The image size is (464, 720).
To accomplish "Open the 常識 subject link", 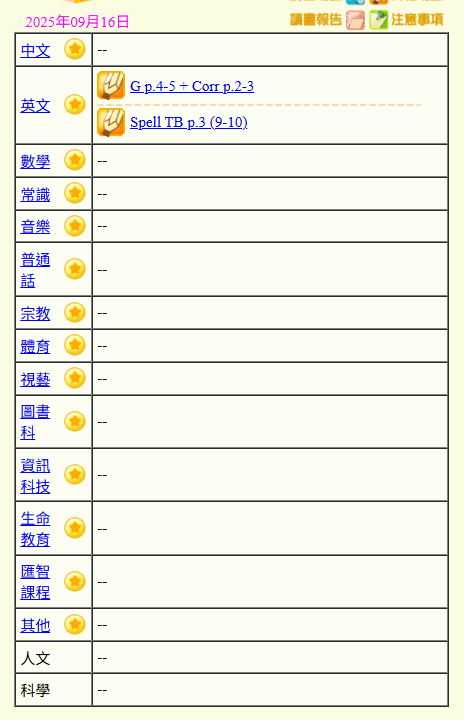I will [x=35, y=194].
